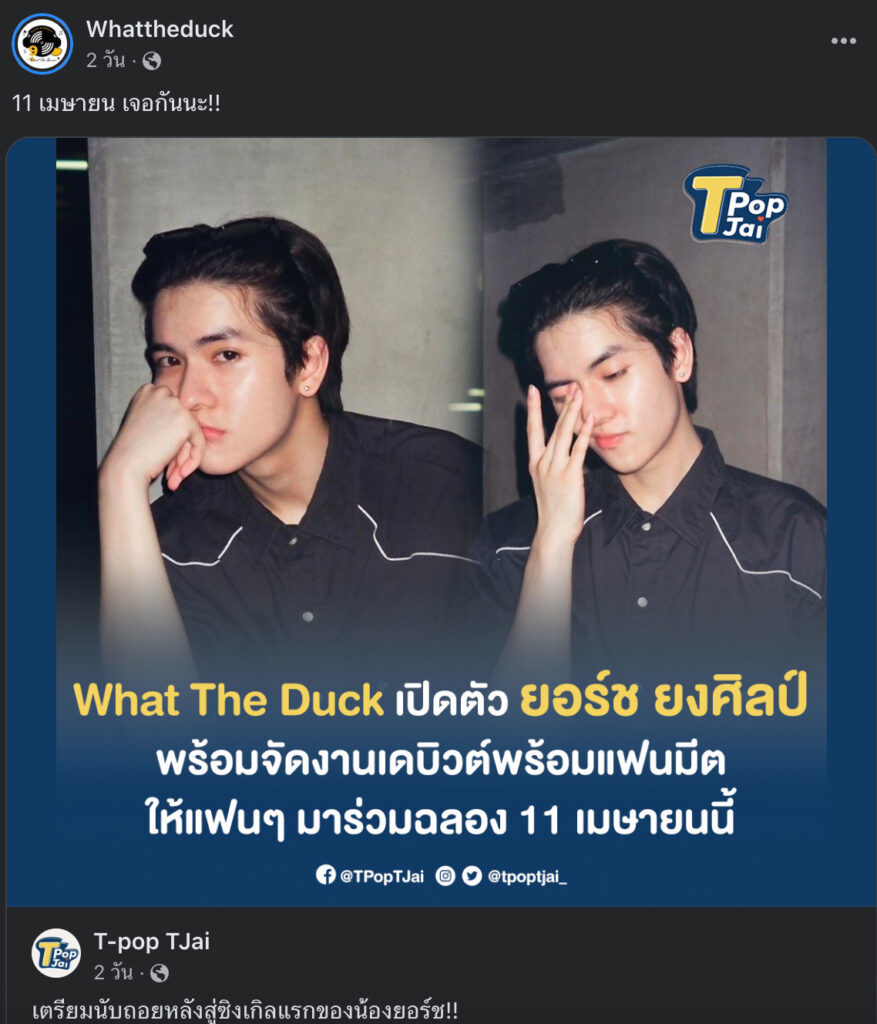Open the T-pop TJai page name link
Screen dimensions: 877x1024
151,941
